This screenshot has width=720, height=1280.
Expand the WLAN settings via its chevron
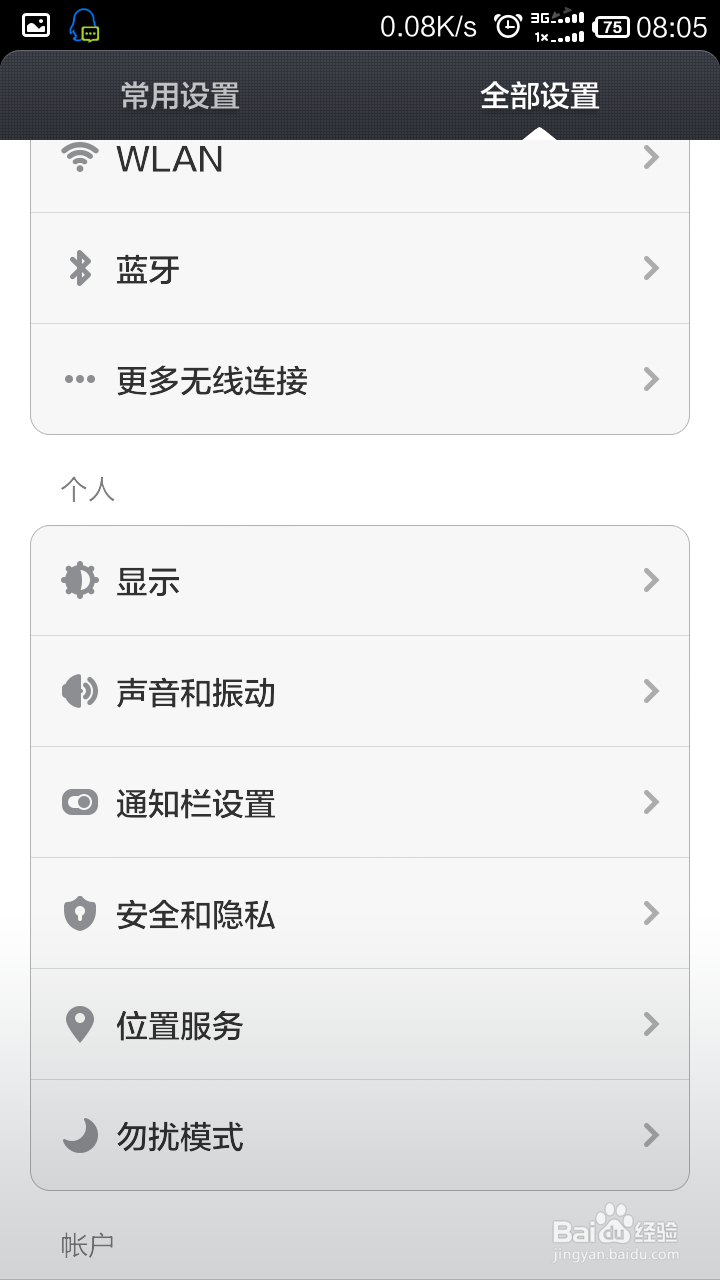click(651, 157)
